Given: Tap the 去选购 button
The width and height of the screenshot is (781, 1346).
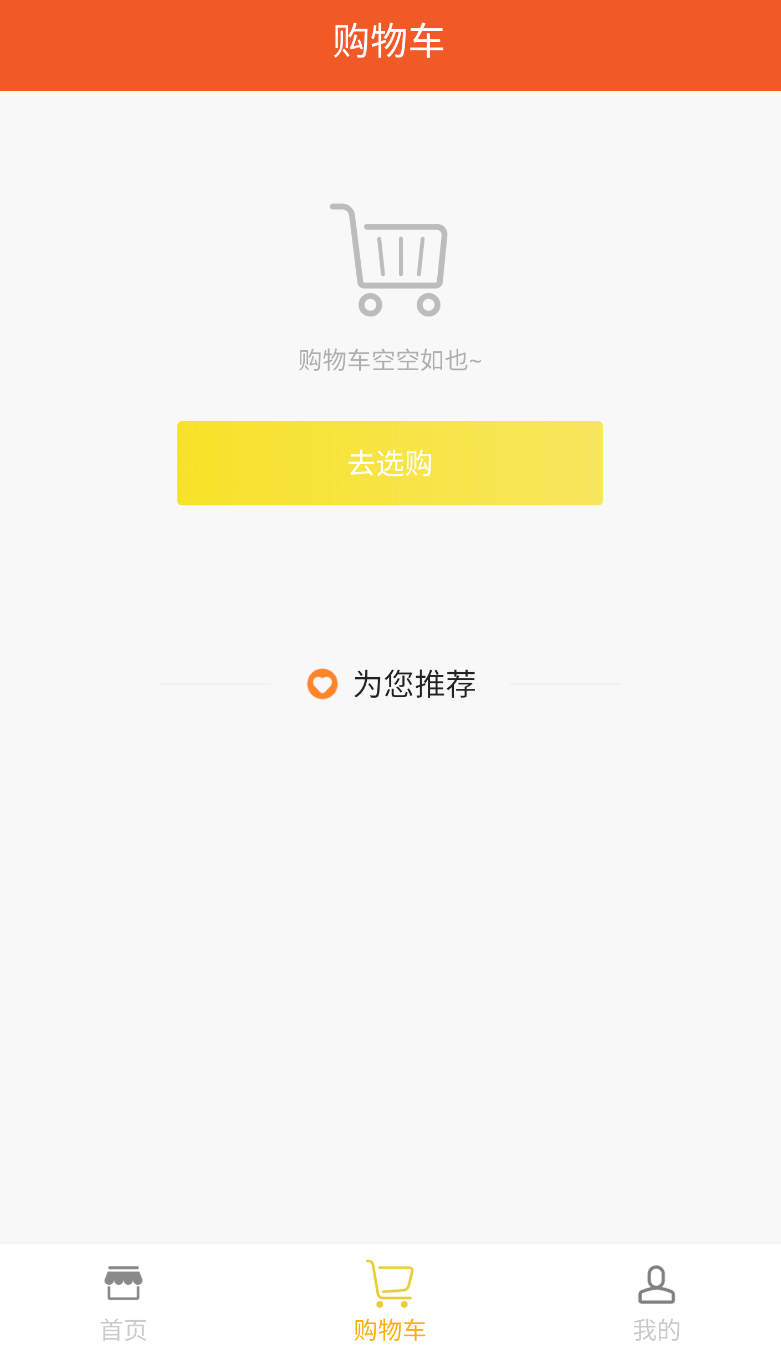Looking at the screenshot, I should click(x=390, y=463).
